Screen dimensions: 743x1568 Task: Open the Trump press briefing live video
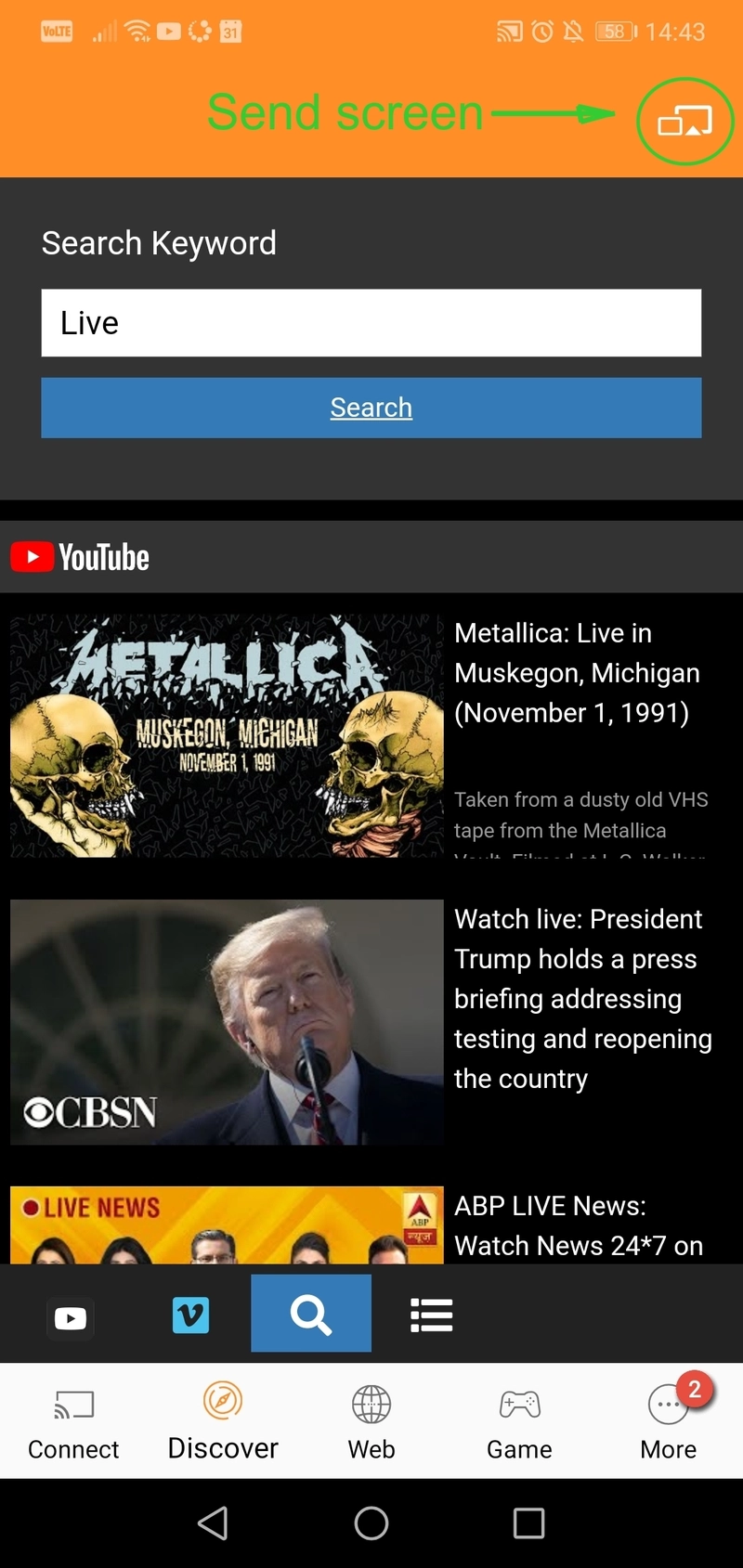point(227,1021)
